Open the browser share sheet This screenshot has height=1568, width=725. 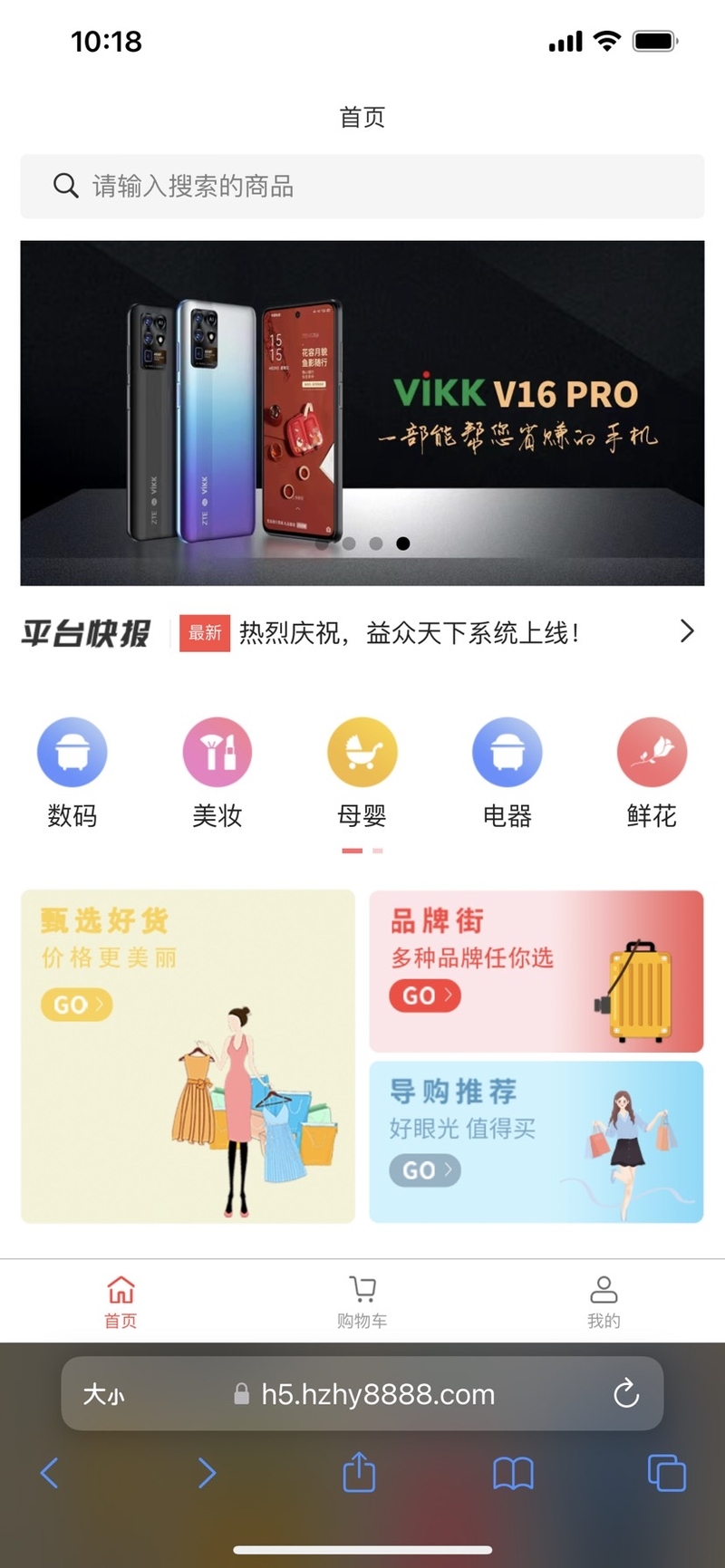pyautogui.click(x=359, y=1472)
